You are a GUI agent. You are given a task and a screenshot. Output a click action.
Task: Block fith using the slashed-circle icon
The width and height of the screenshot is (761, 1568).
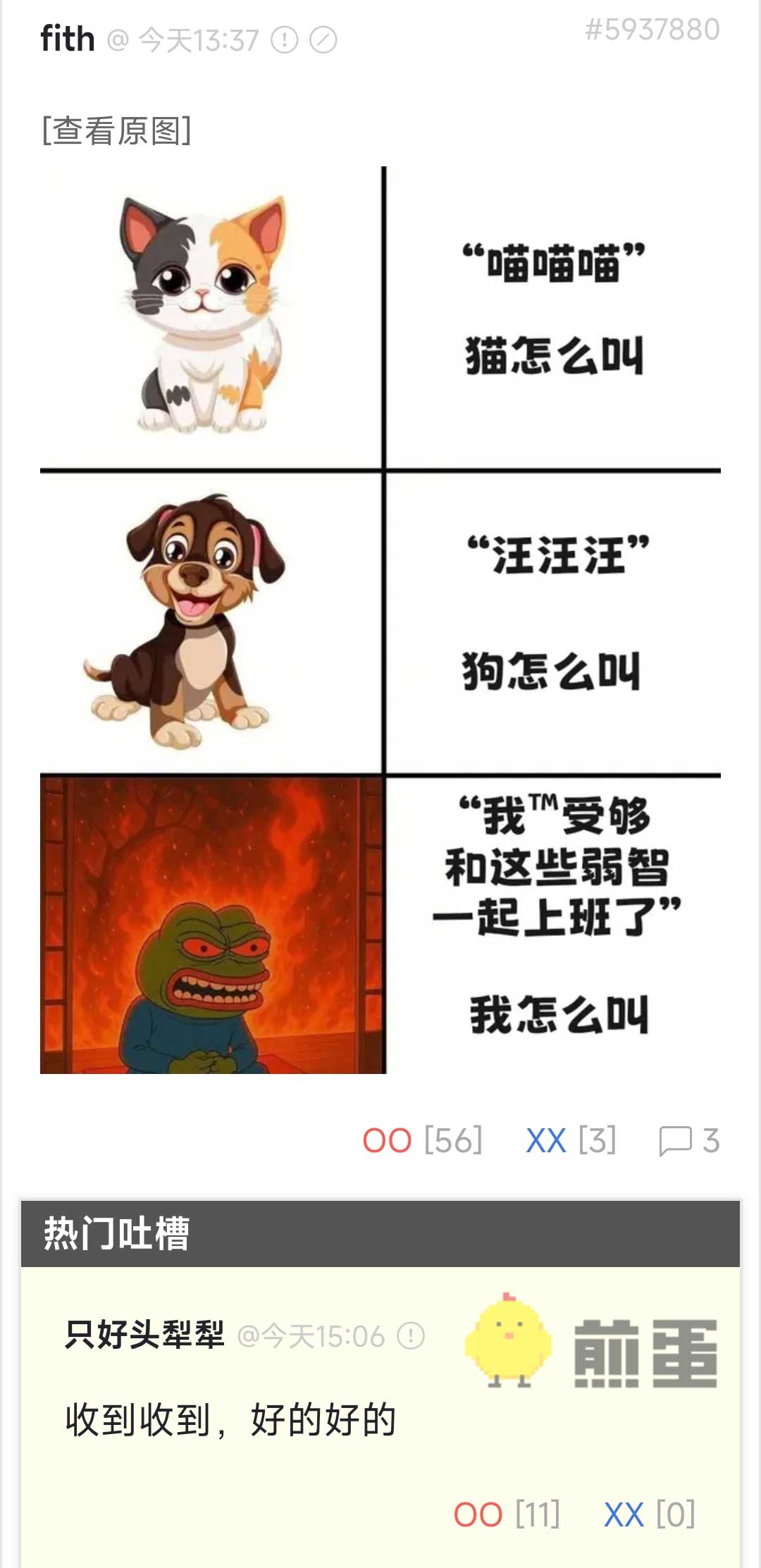pyautogui.click(x=323, y=40)
